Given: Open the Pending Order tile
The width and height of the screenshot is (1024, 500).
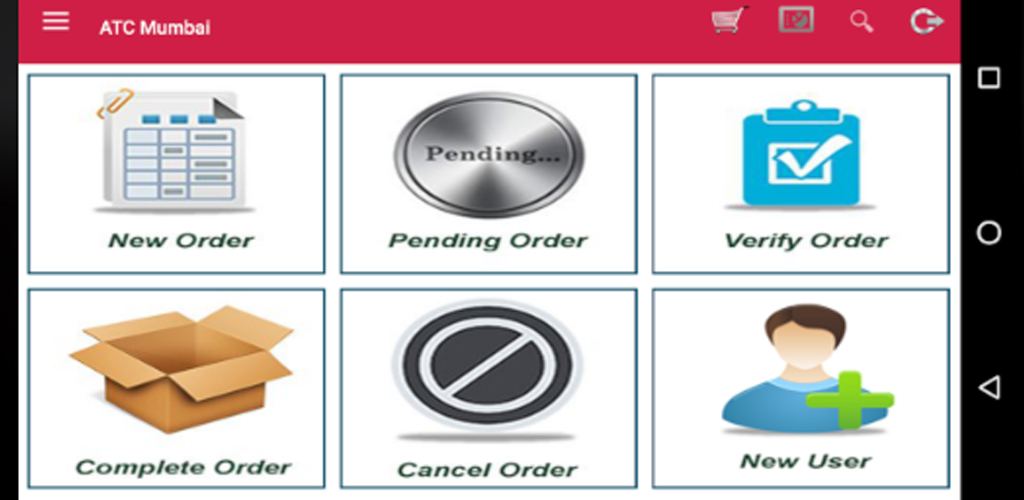Looking at the screenshot, I should point(488,173).
